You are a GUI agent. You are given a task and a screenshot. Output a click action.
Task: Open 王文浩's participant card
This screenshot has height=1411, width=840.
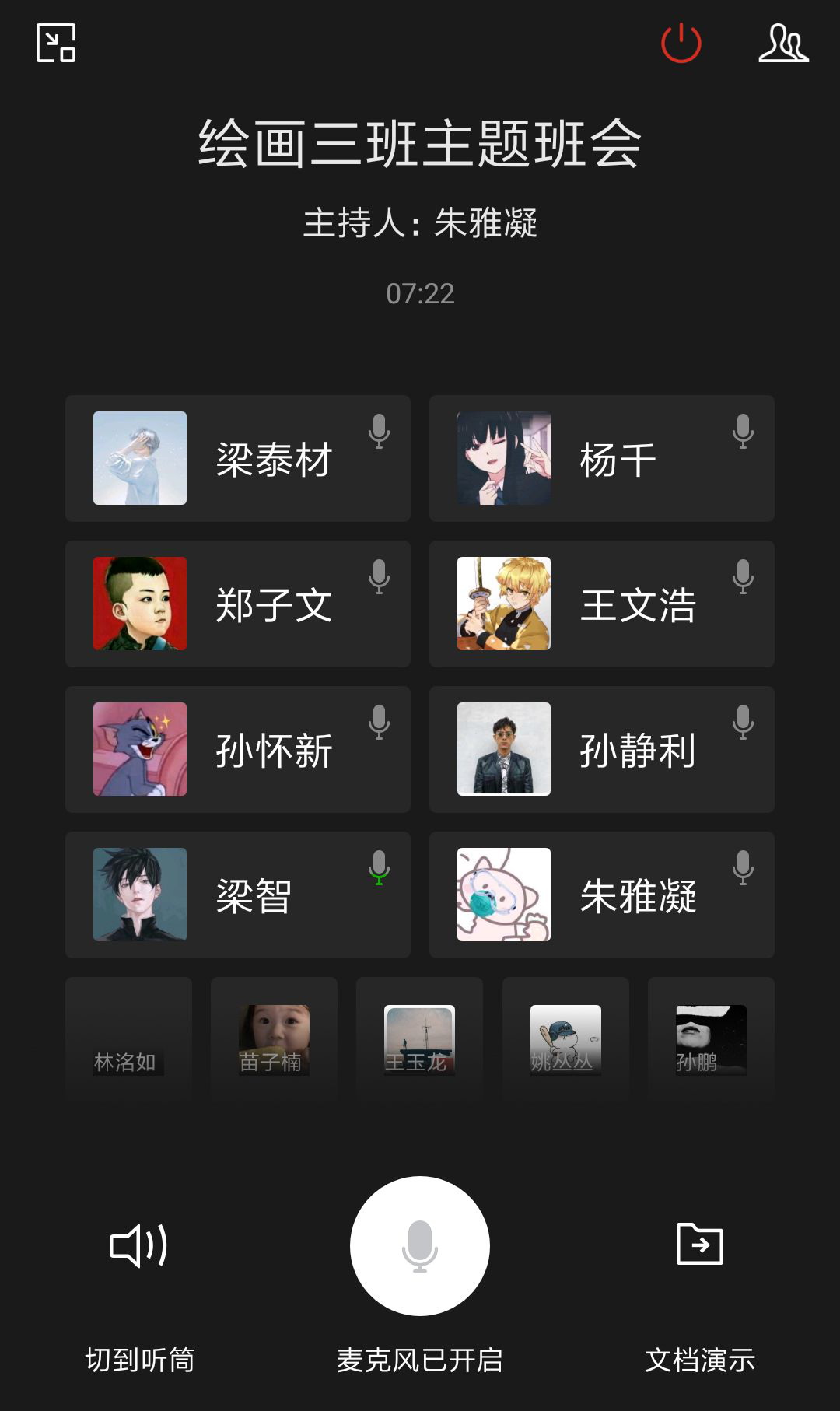(x=601, y=604)
